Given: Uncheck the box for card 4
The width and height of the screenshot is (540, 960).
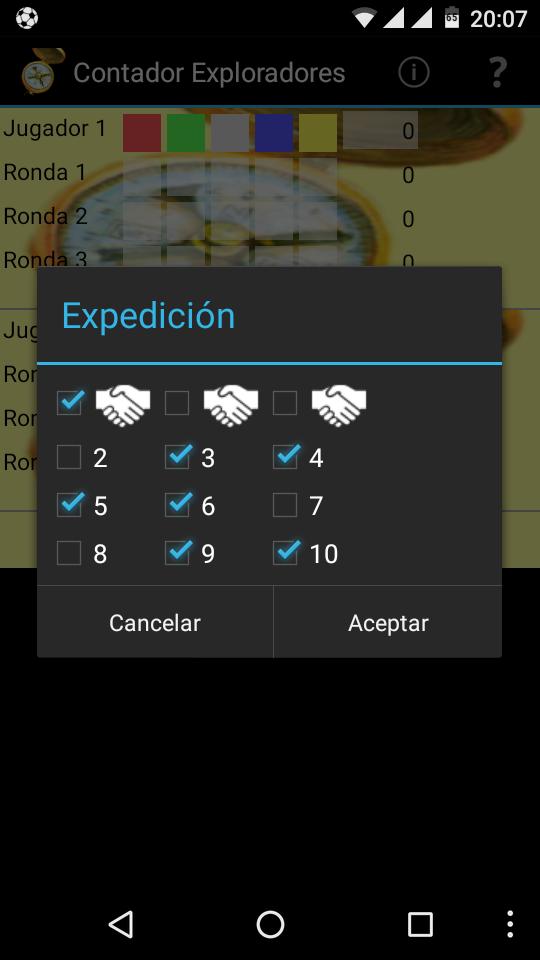Looking at the screenshot, I should click(x=285, y=457).
